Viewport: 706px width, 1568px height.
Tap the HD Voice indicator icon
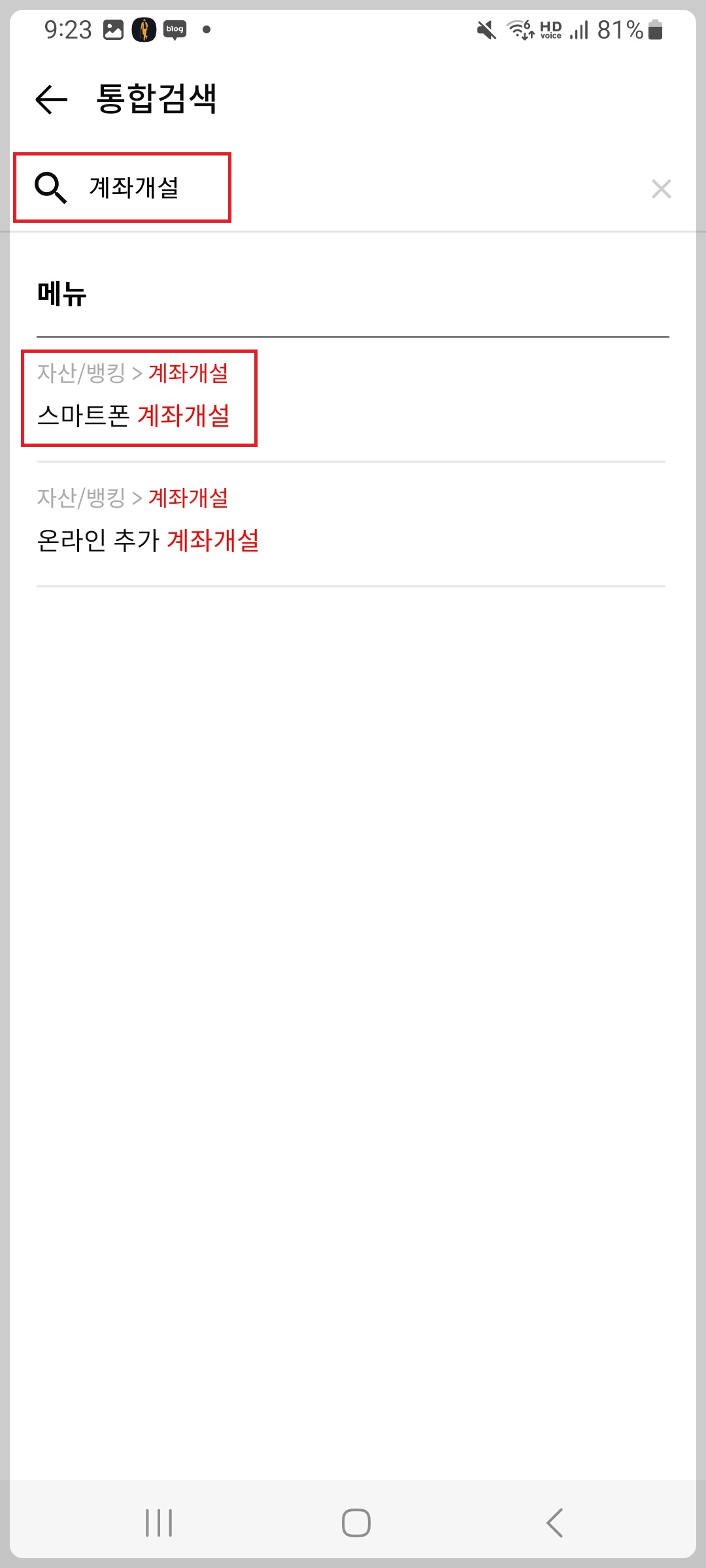click(551, 29)
